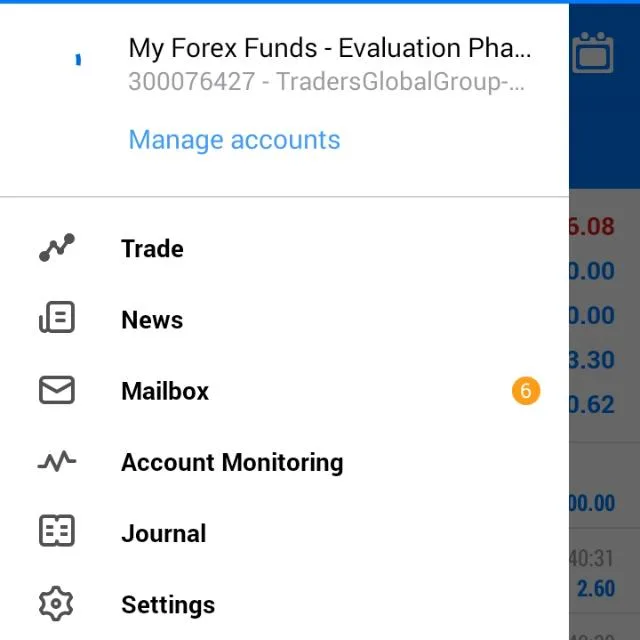Viewport: 640px width, 640px height.
Task: Open Manage accounts link
Action: pyautogui.click(x=234, y=140)
